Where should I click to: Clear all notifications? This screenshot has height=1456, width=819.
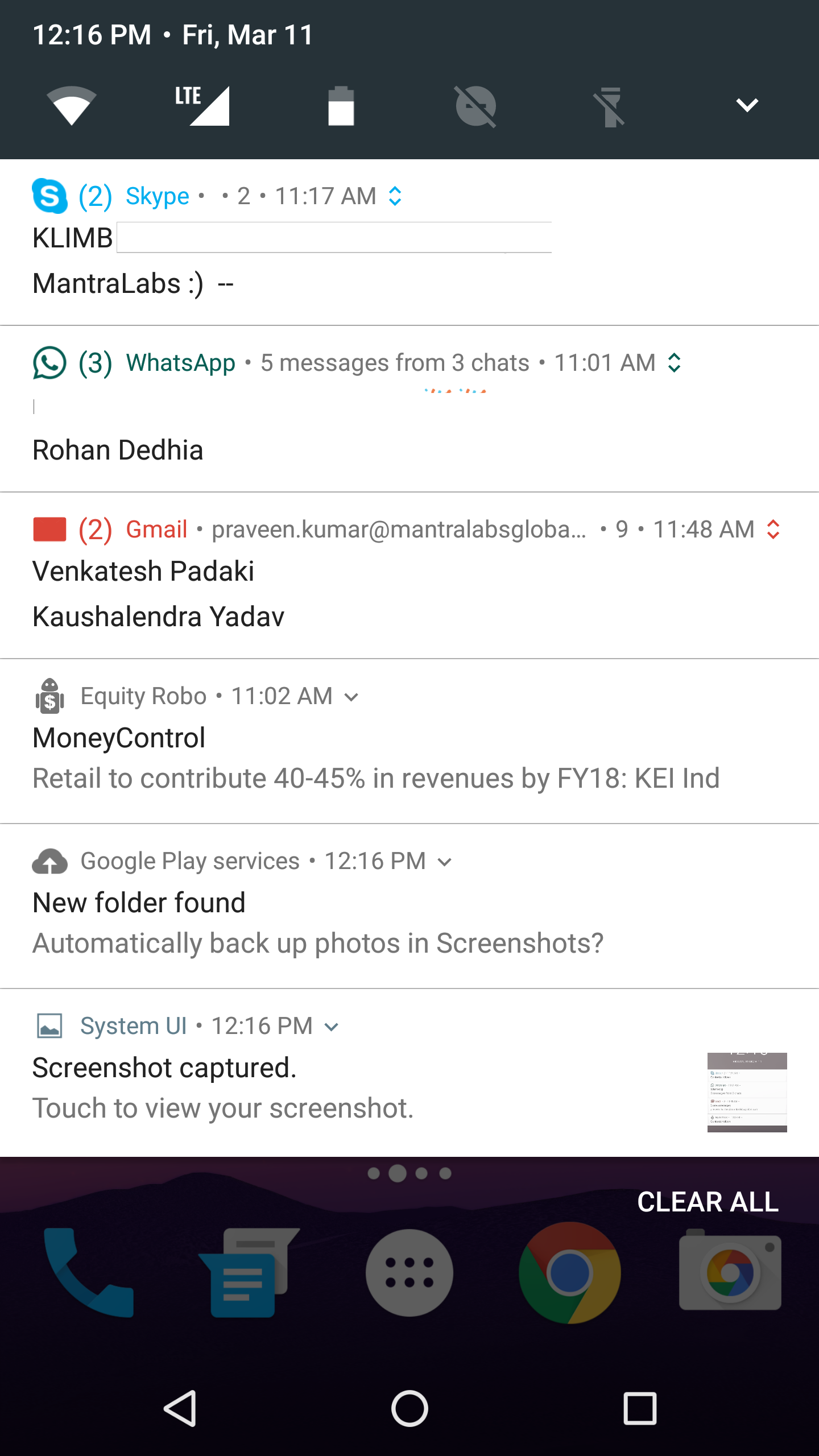pos(708,1202)
